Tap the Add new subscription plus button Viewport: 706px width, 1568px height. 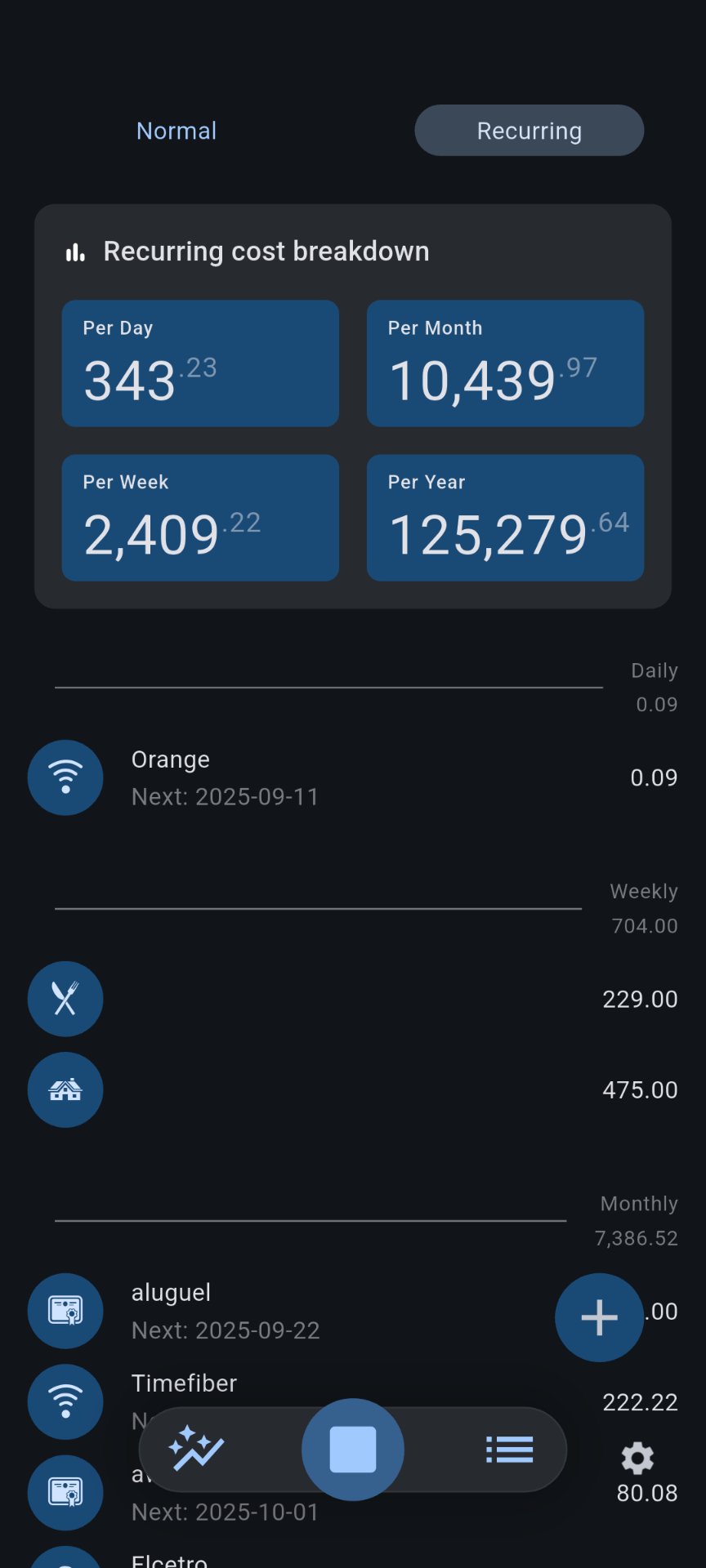(x=599, y=1317)
